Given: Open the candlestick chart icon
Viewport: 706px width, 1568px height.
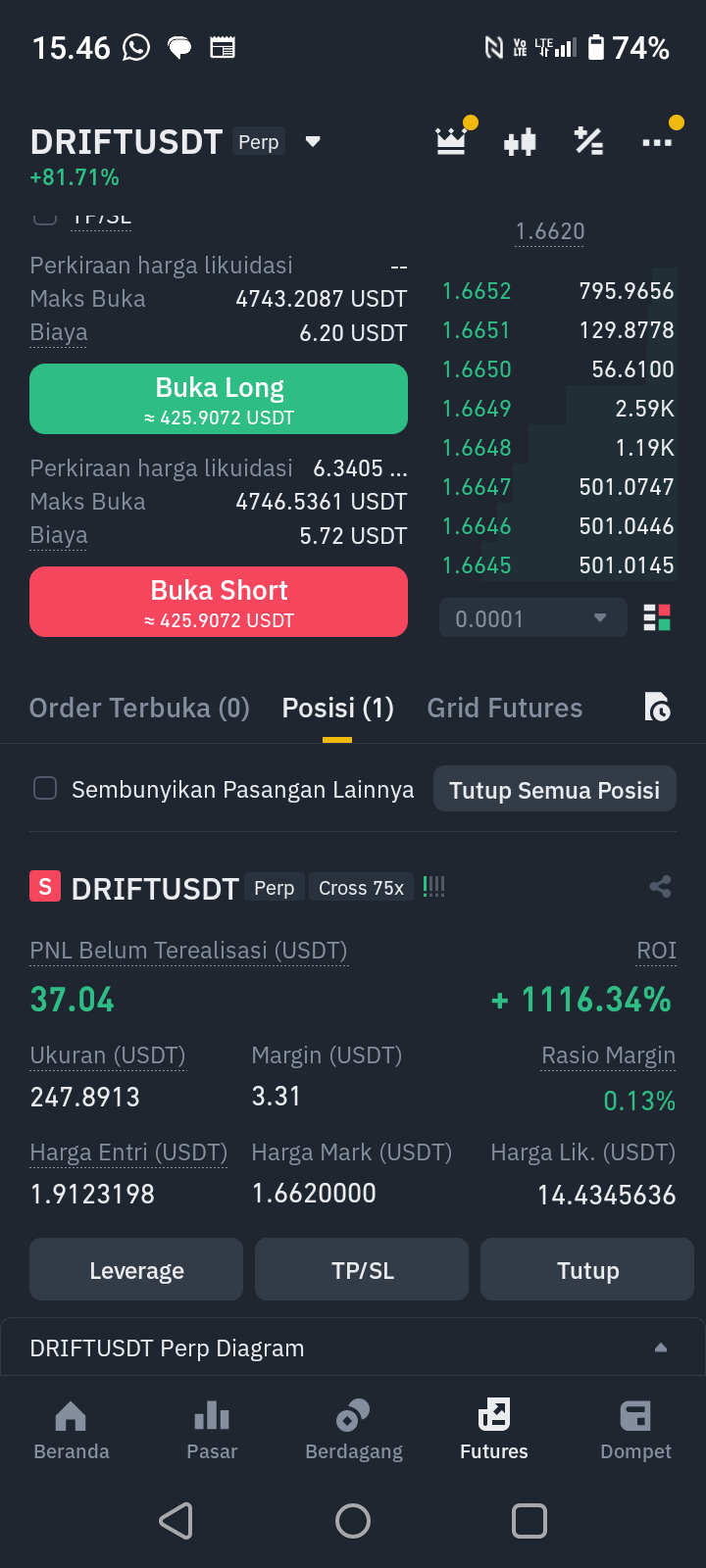Looking at the screenshot, I should coord(520,142).
